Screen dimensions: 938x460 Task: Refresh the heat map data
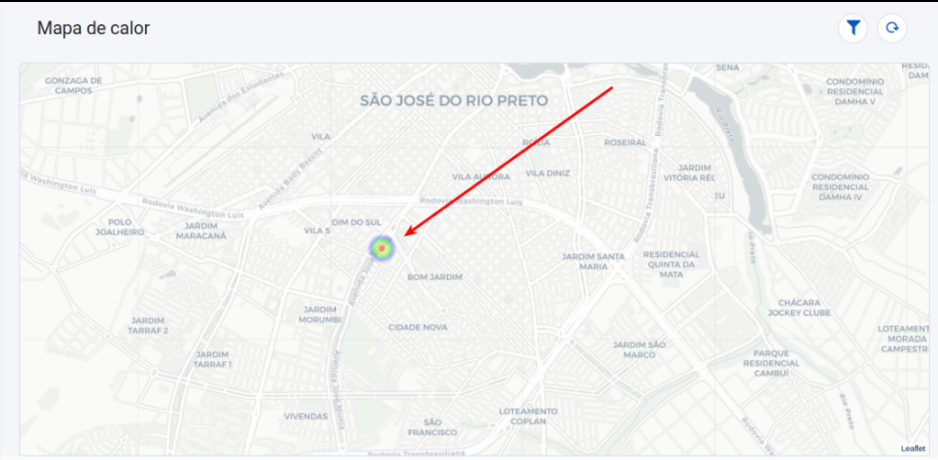pos(891,28)
